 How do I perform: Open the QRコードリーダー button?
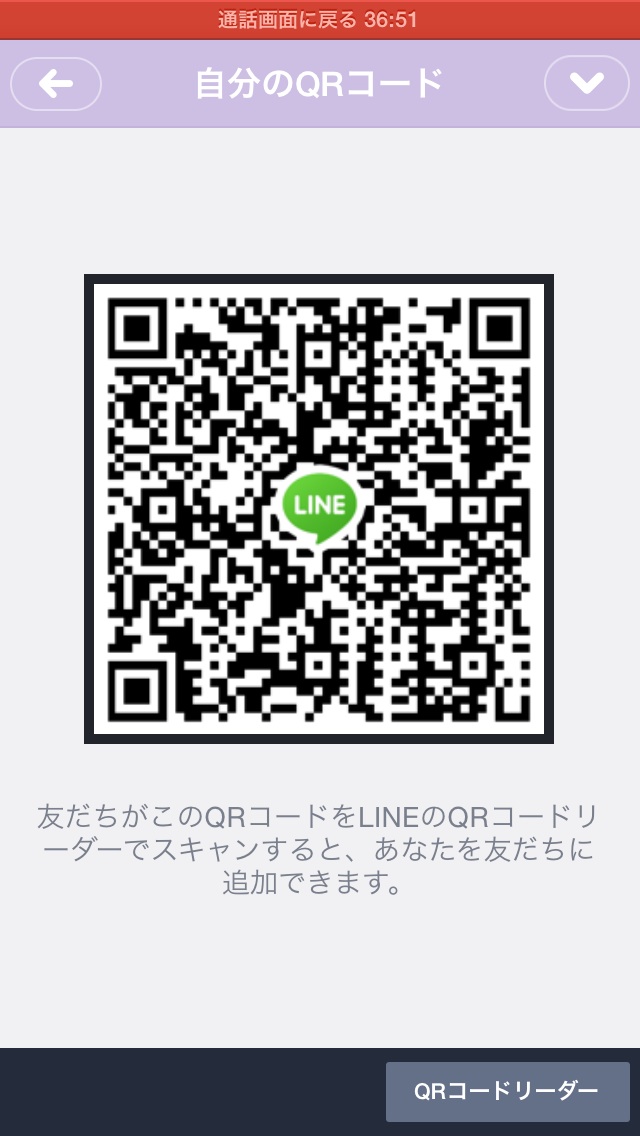click(x=507, y=1092)
